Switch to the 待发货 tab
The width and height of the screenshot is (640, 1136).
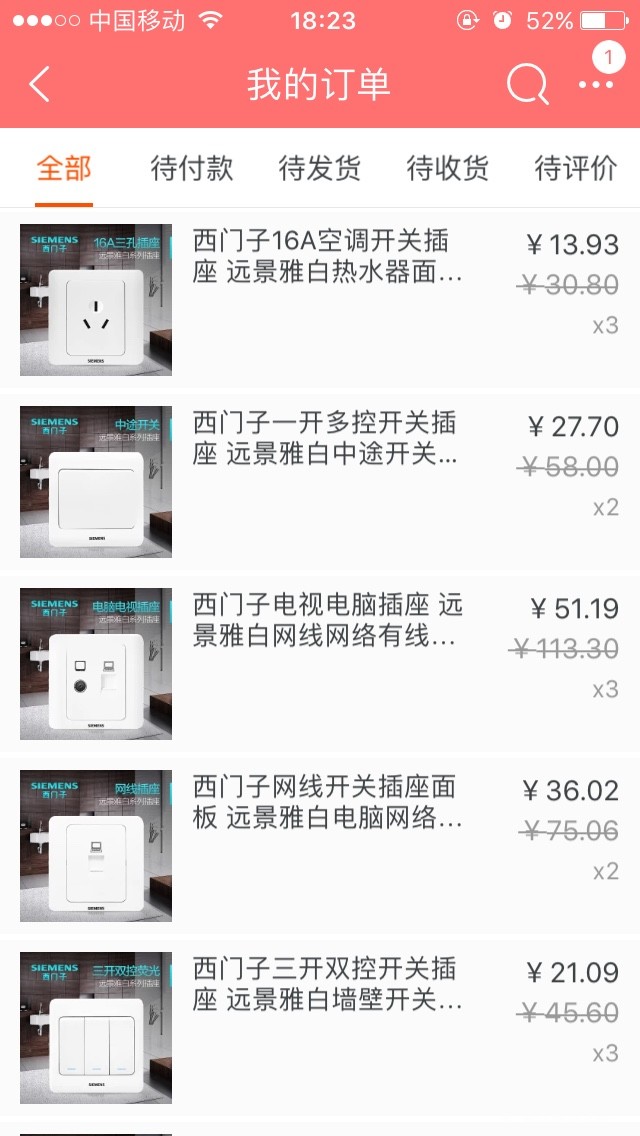click(320, 168)
